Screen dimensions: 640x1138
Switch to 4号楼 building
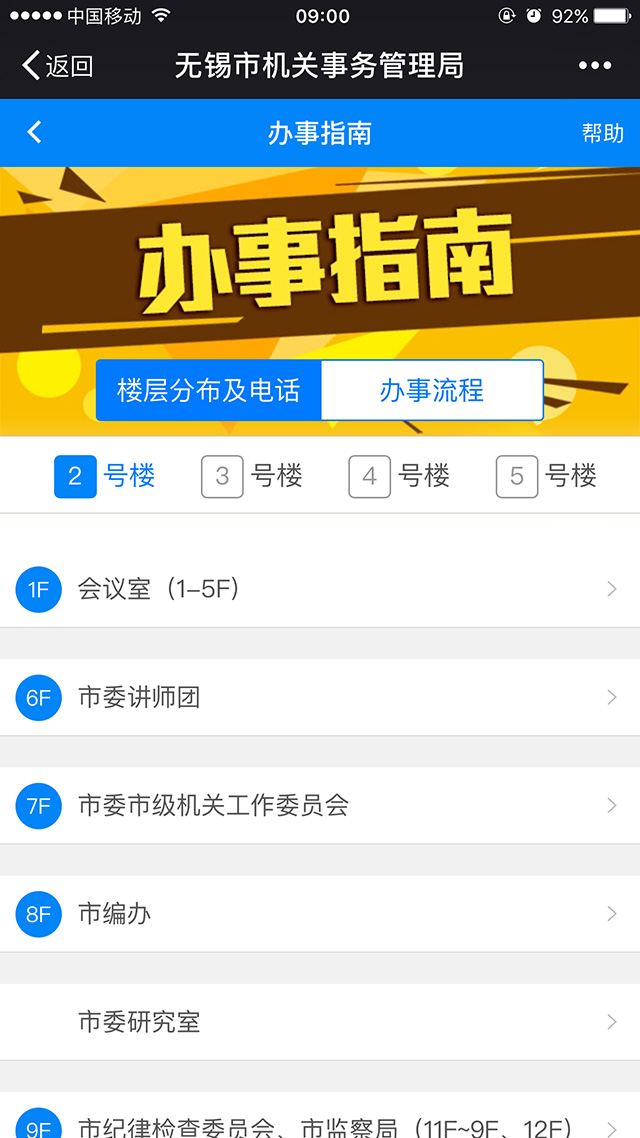(x=399, y=476)
